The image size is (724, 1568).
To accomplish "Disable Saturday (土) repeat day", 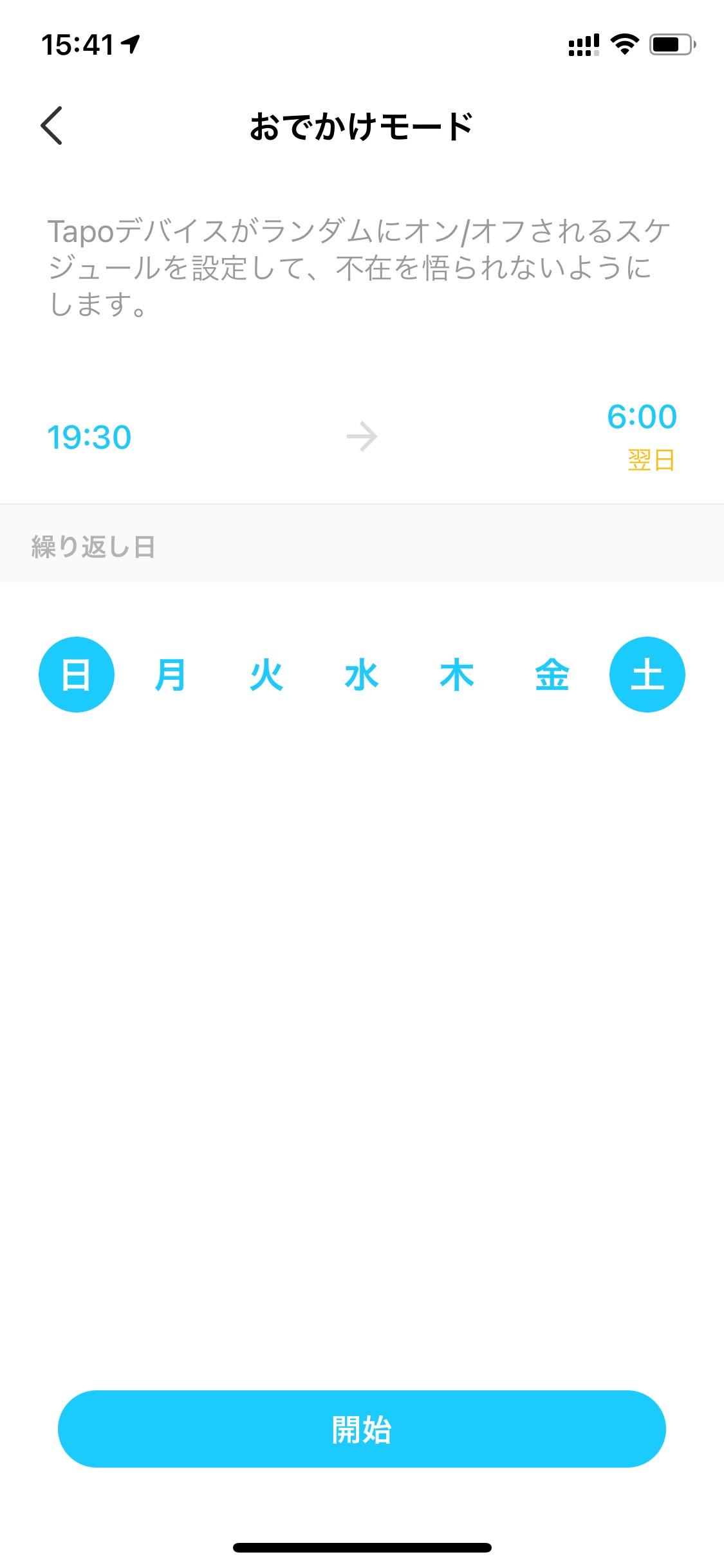I will (x=647, y=675).
